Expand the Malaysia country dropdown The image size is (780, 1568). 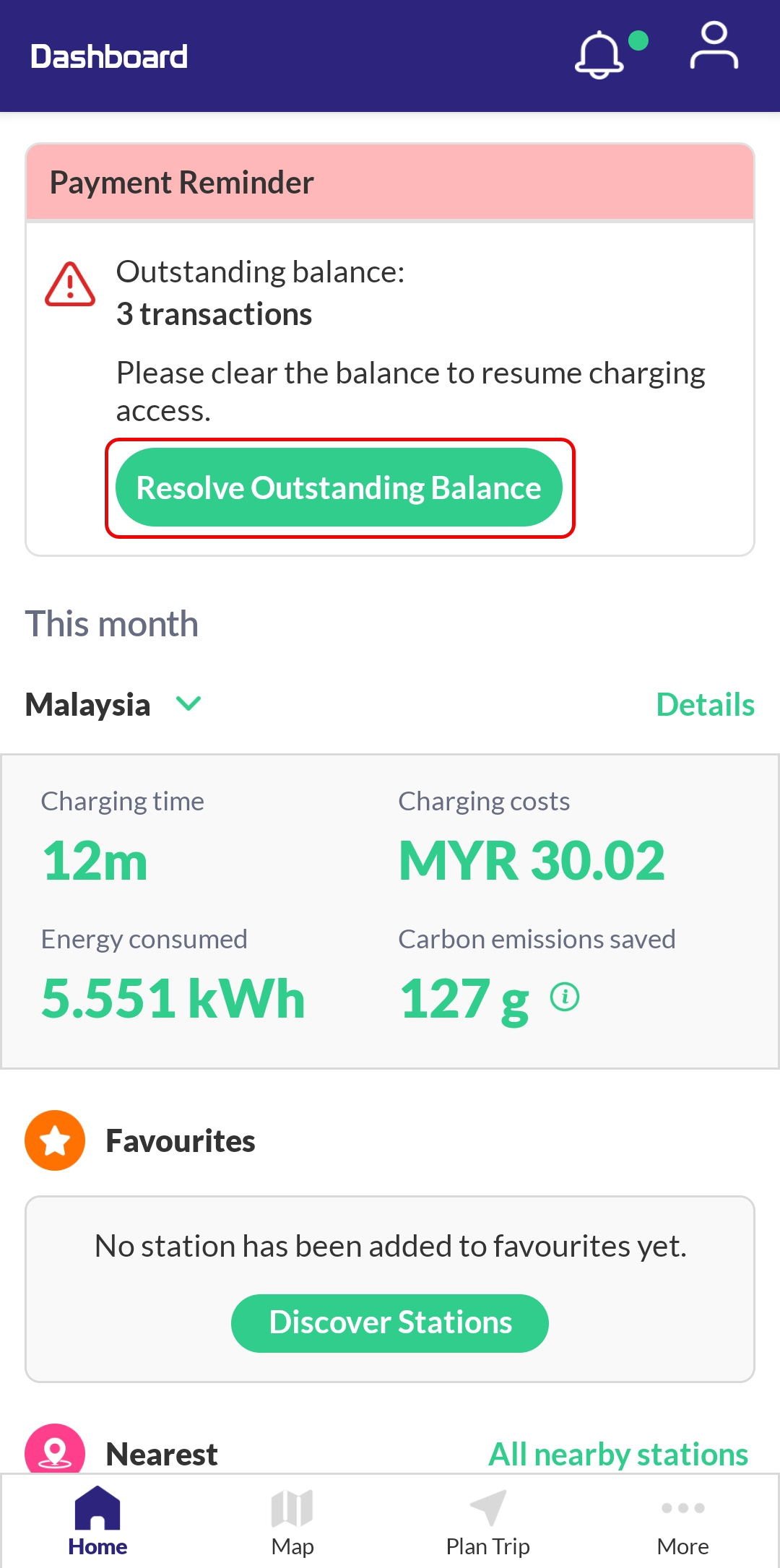tap(113, 704)
